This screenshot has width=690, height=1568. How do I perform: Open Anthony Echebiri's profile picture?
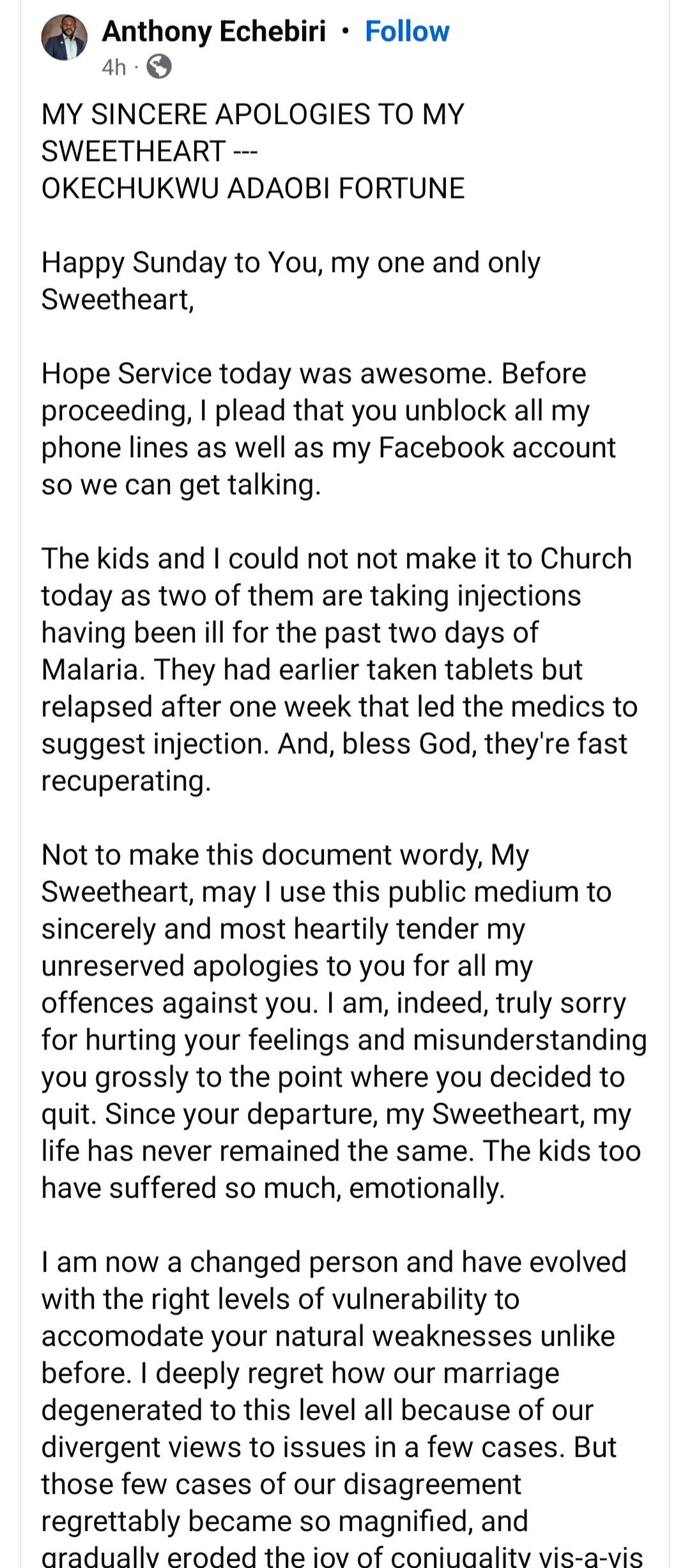(x=65, y=38)
